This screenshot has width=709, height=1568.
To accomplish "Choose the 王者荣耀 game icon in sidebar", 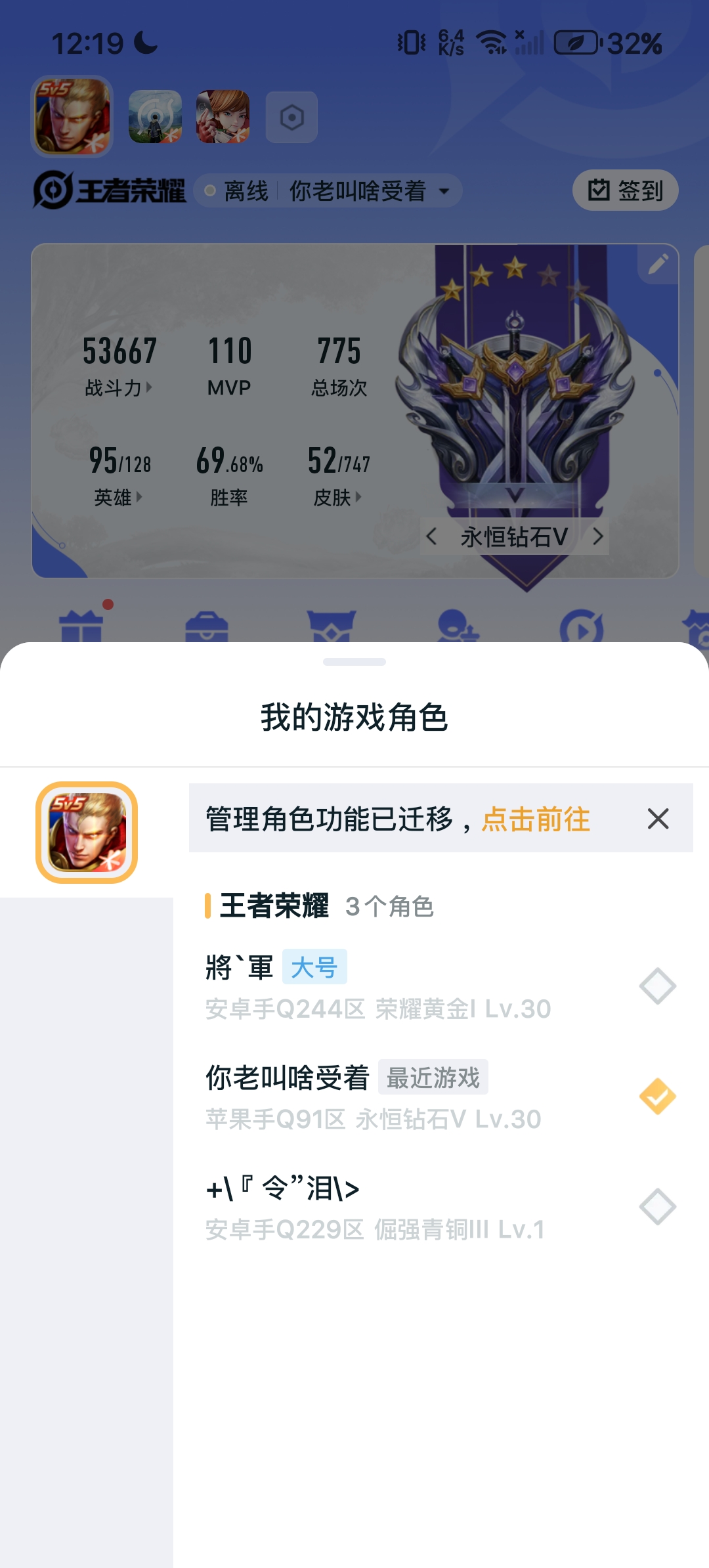I will (x=87, y=833).
